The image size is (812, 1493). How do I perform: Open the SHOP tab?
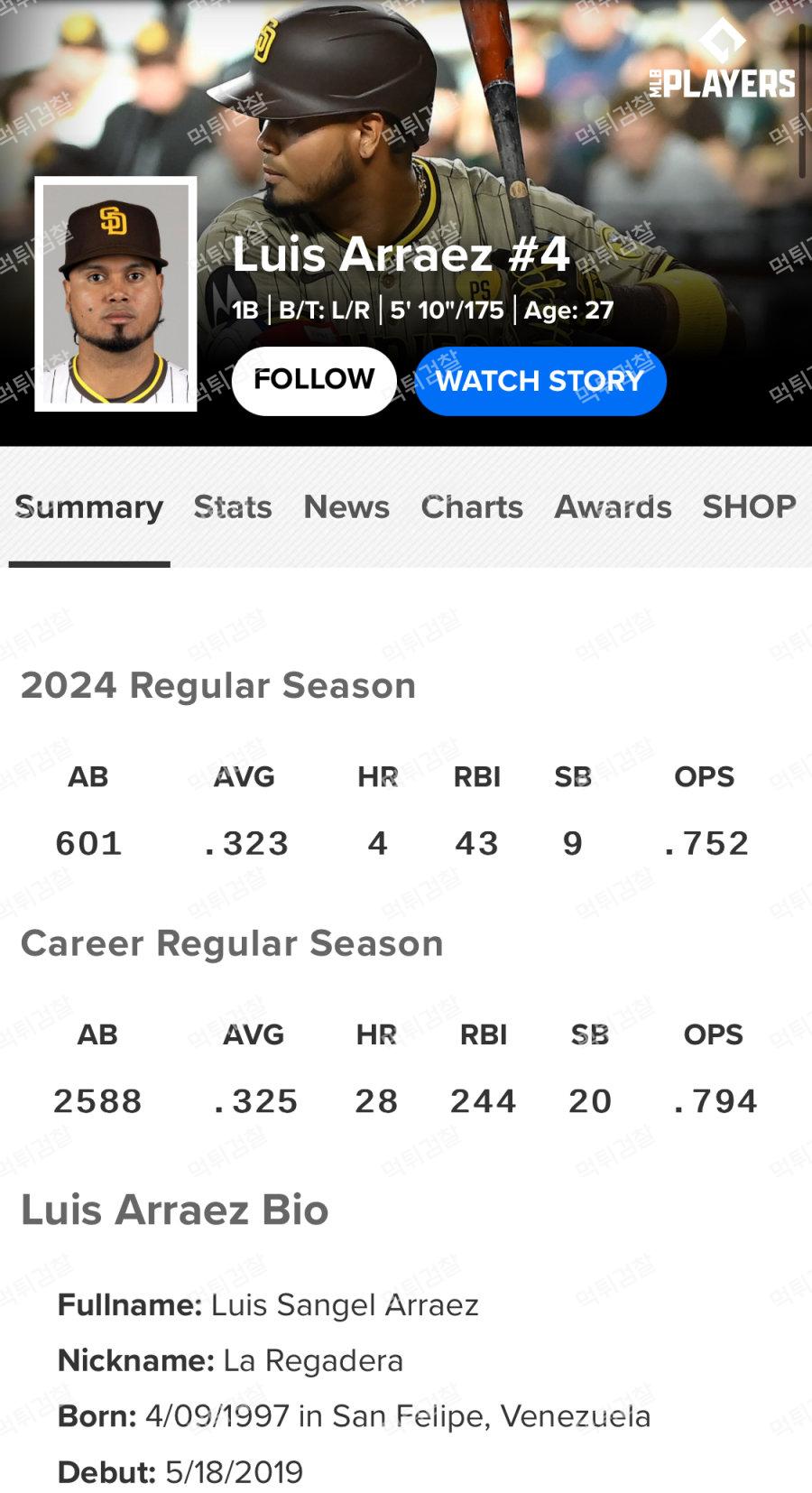click(x=749, y=507)
